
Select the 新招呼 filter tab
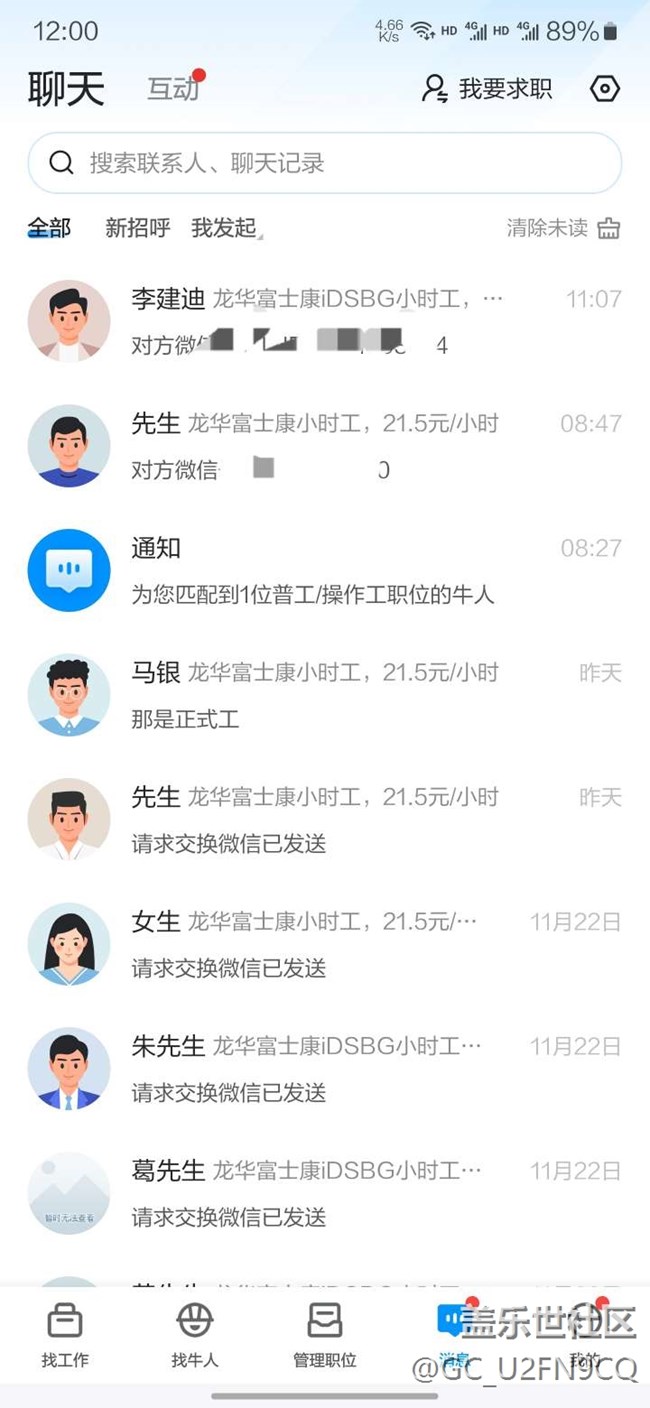tap(138, 228)
